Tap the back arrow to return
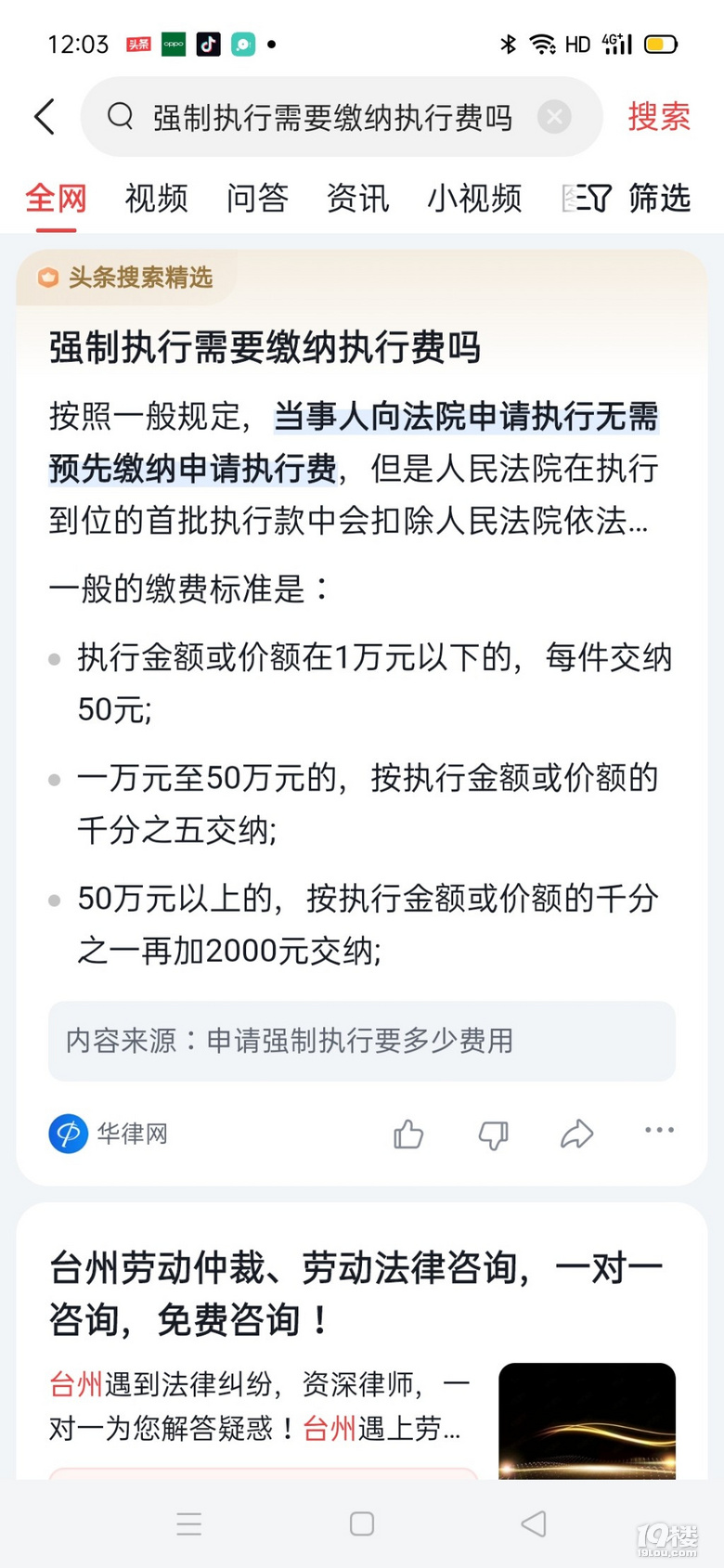The height and width of the screenshot is (1568, 724). [43, 117]
